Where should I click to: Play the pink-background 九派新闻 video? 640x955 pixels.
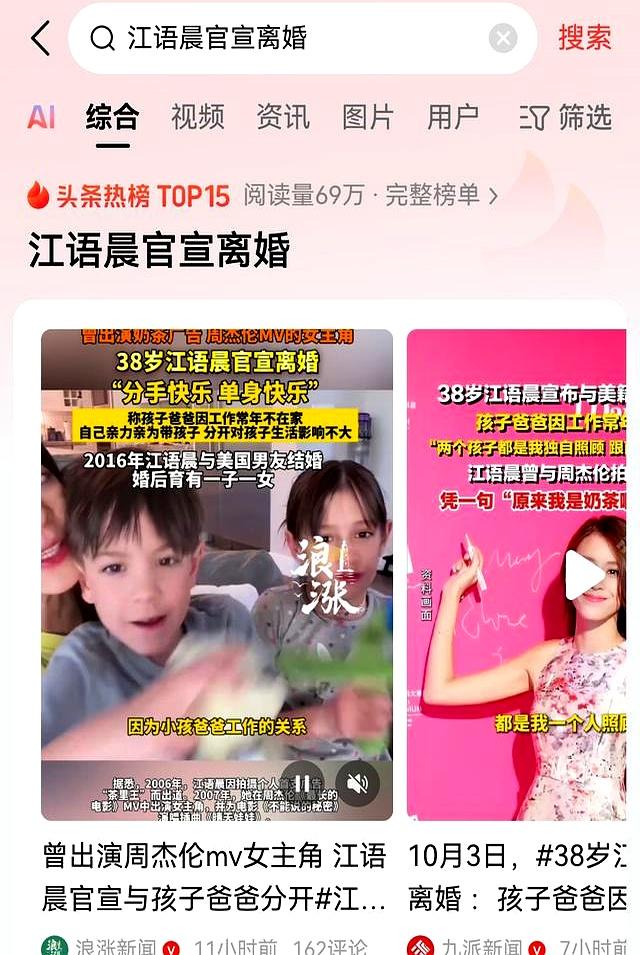pos(585,576)
